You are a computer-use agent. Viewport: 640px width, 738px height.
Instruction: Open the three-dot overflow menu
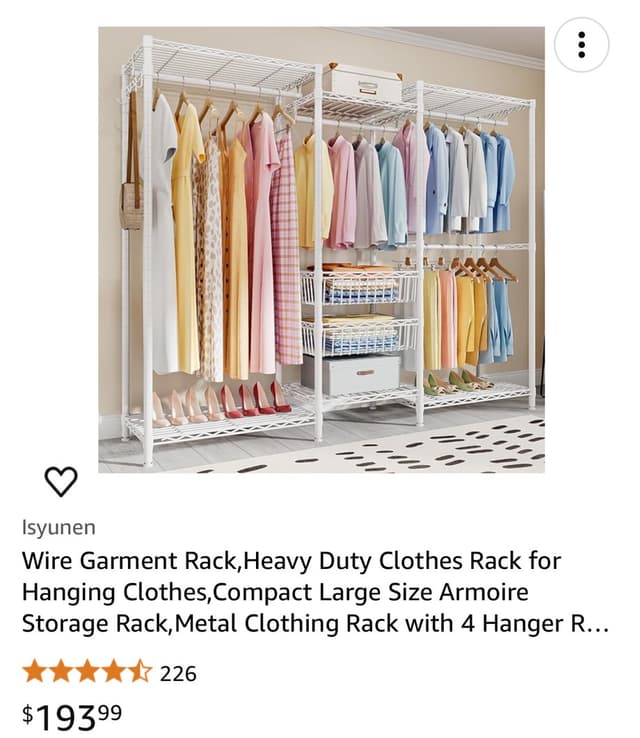click(x=581, y=45)
